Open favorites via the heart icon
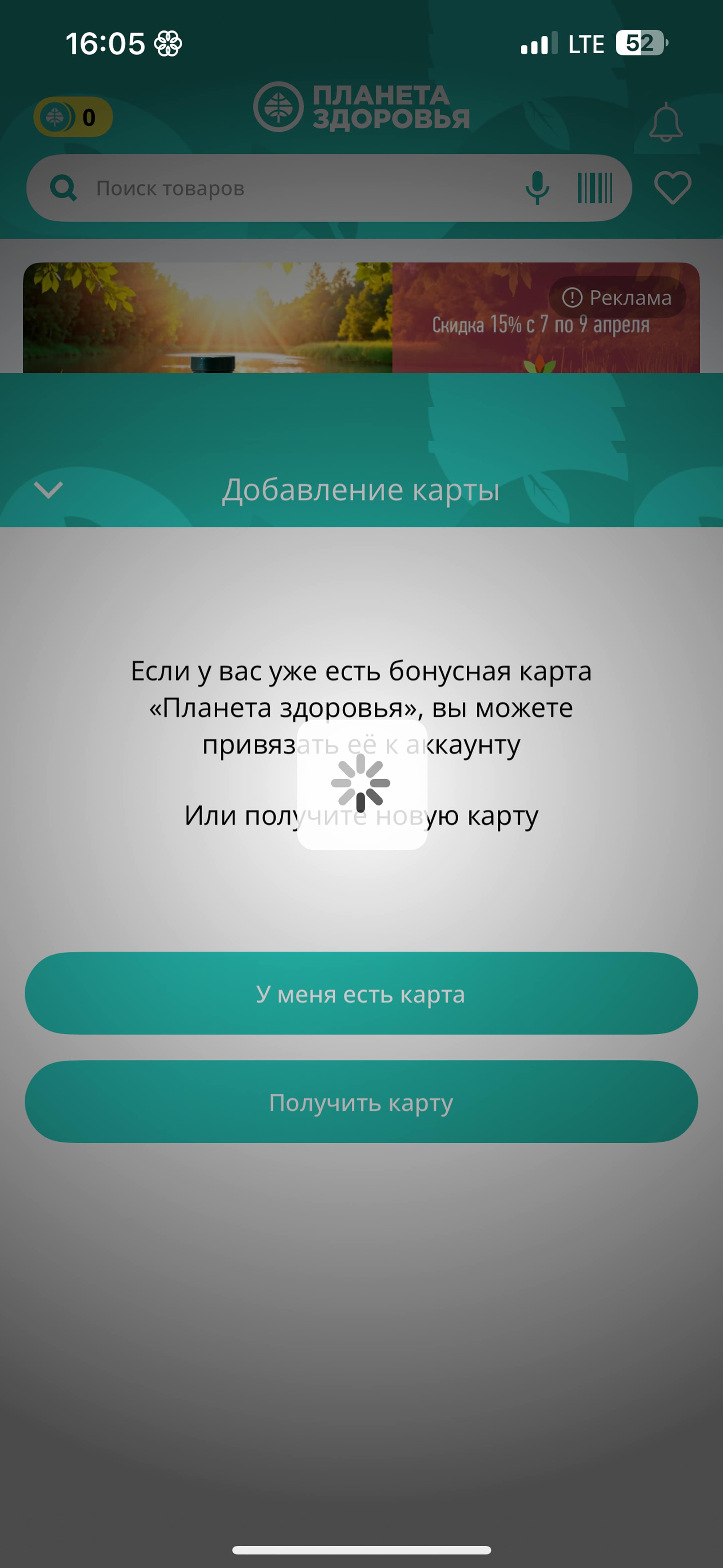Image resolution: width=723 pixels, height=1568 pixels. (x=673, y=188)
